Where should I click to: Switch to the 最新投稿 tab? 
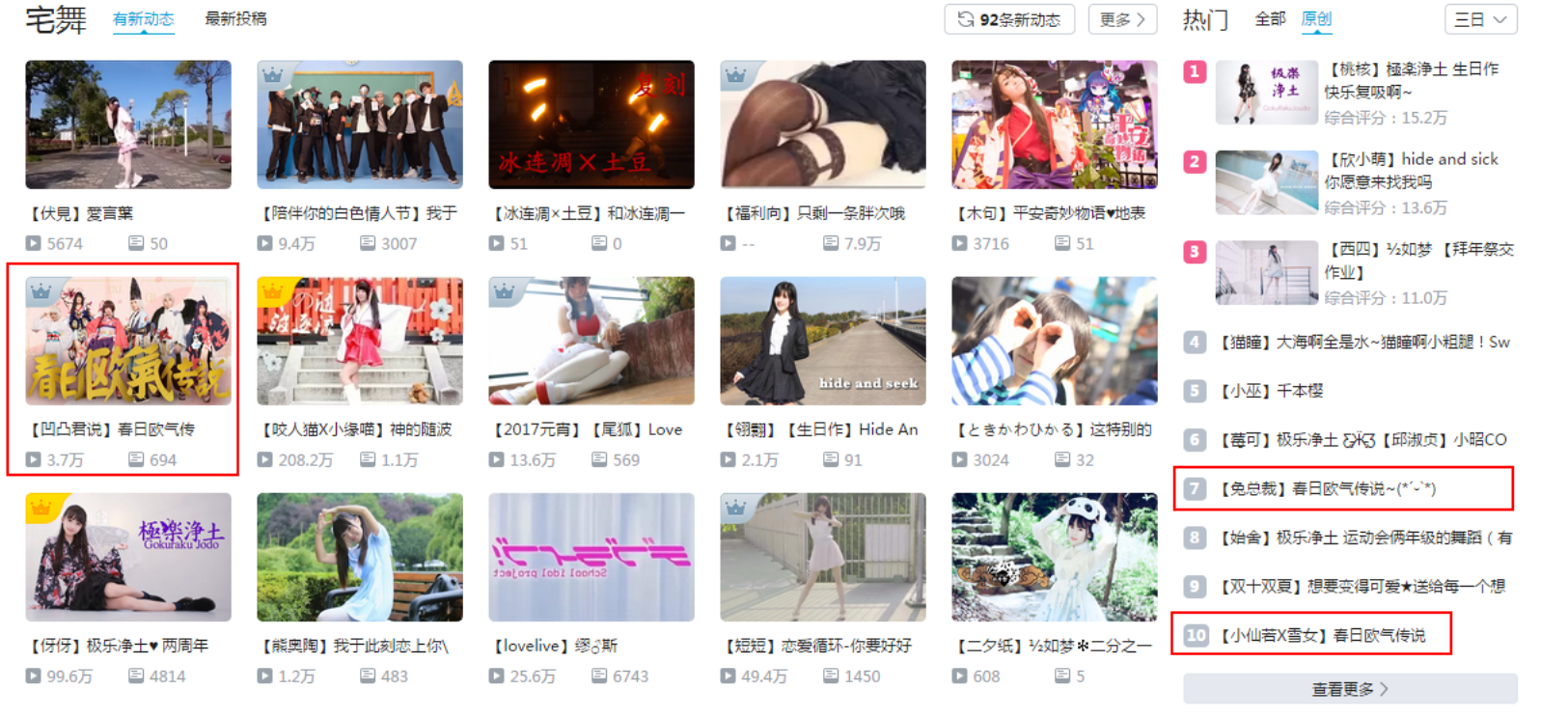[x=235, y=19]
